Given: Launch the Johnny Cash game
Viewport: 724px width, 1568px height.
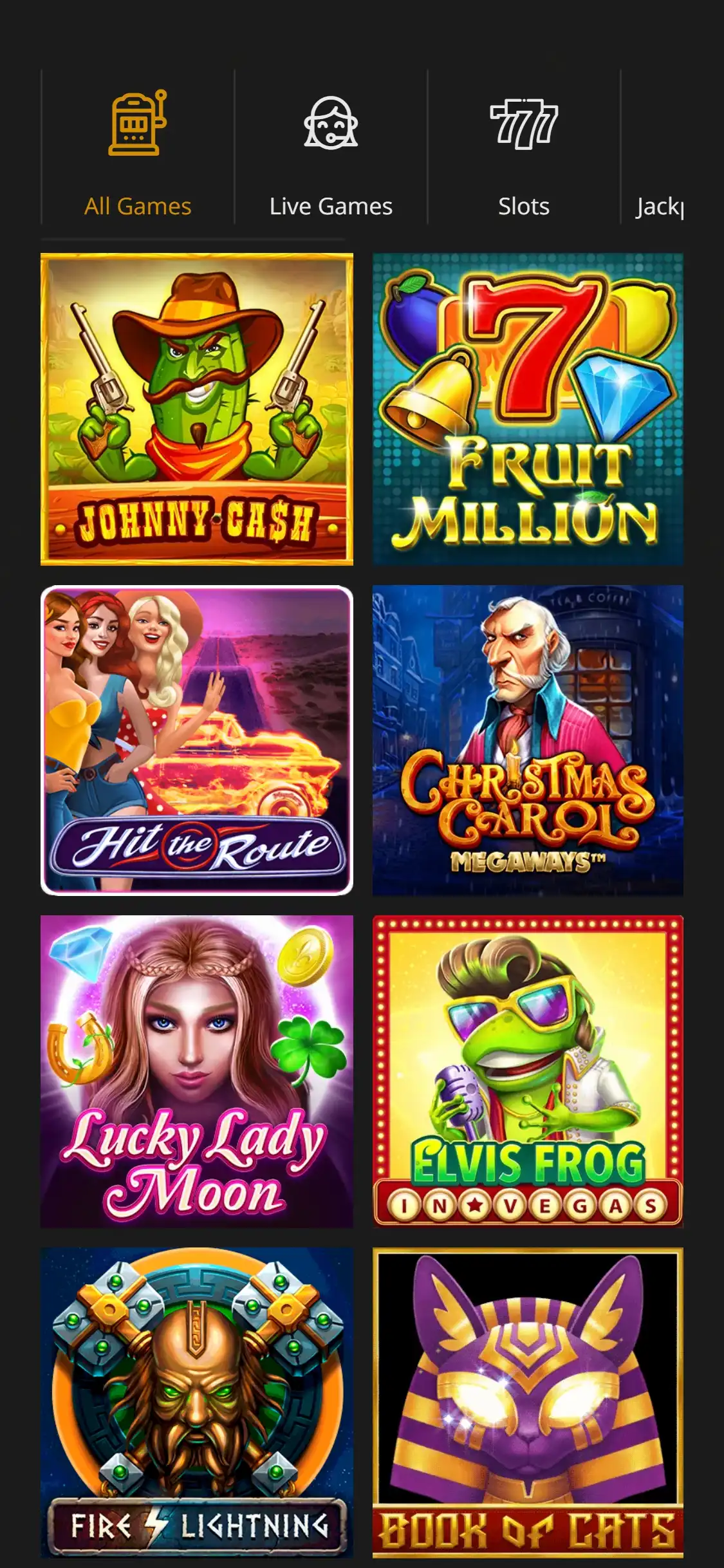Looking at the screenshot, I should [x=197, y=409].
